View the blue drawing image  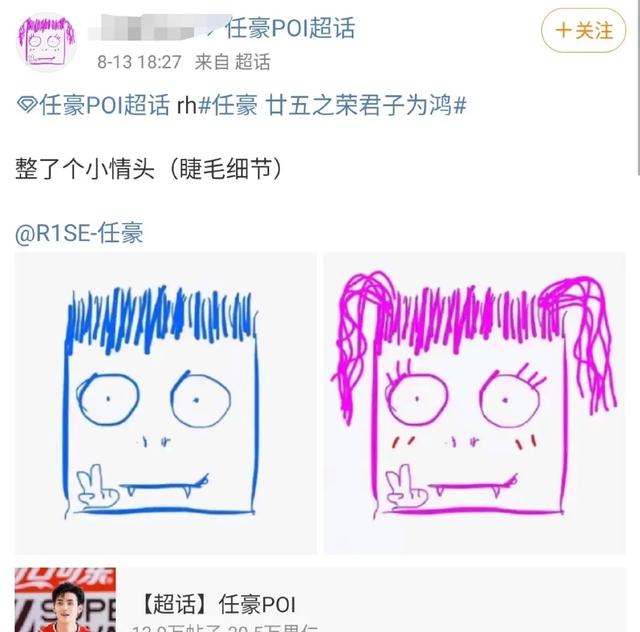(x=166, y=403)
